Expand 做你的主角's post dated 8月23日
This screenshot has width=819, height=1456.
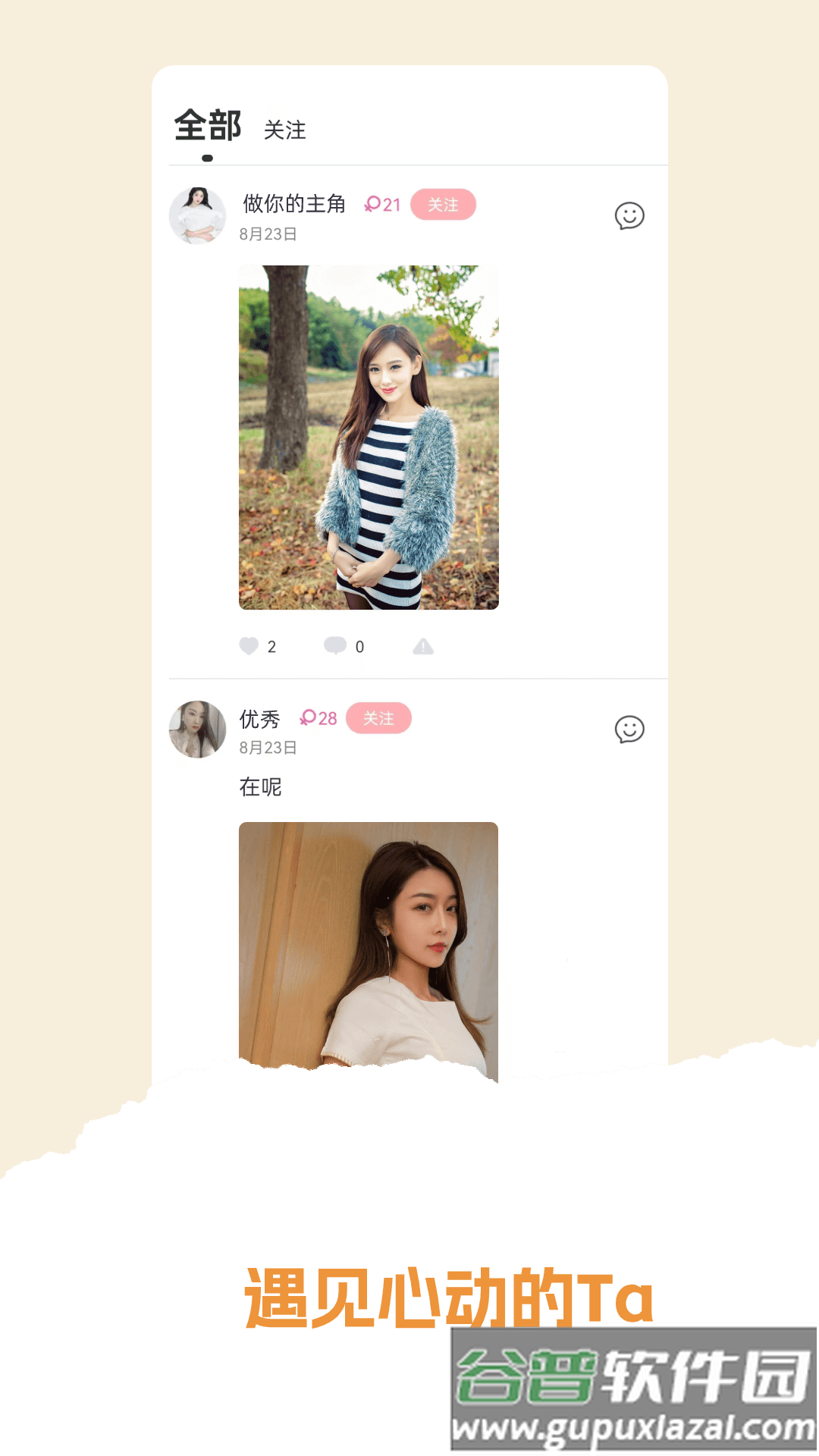(x=267, y=234)
